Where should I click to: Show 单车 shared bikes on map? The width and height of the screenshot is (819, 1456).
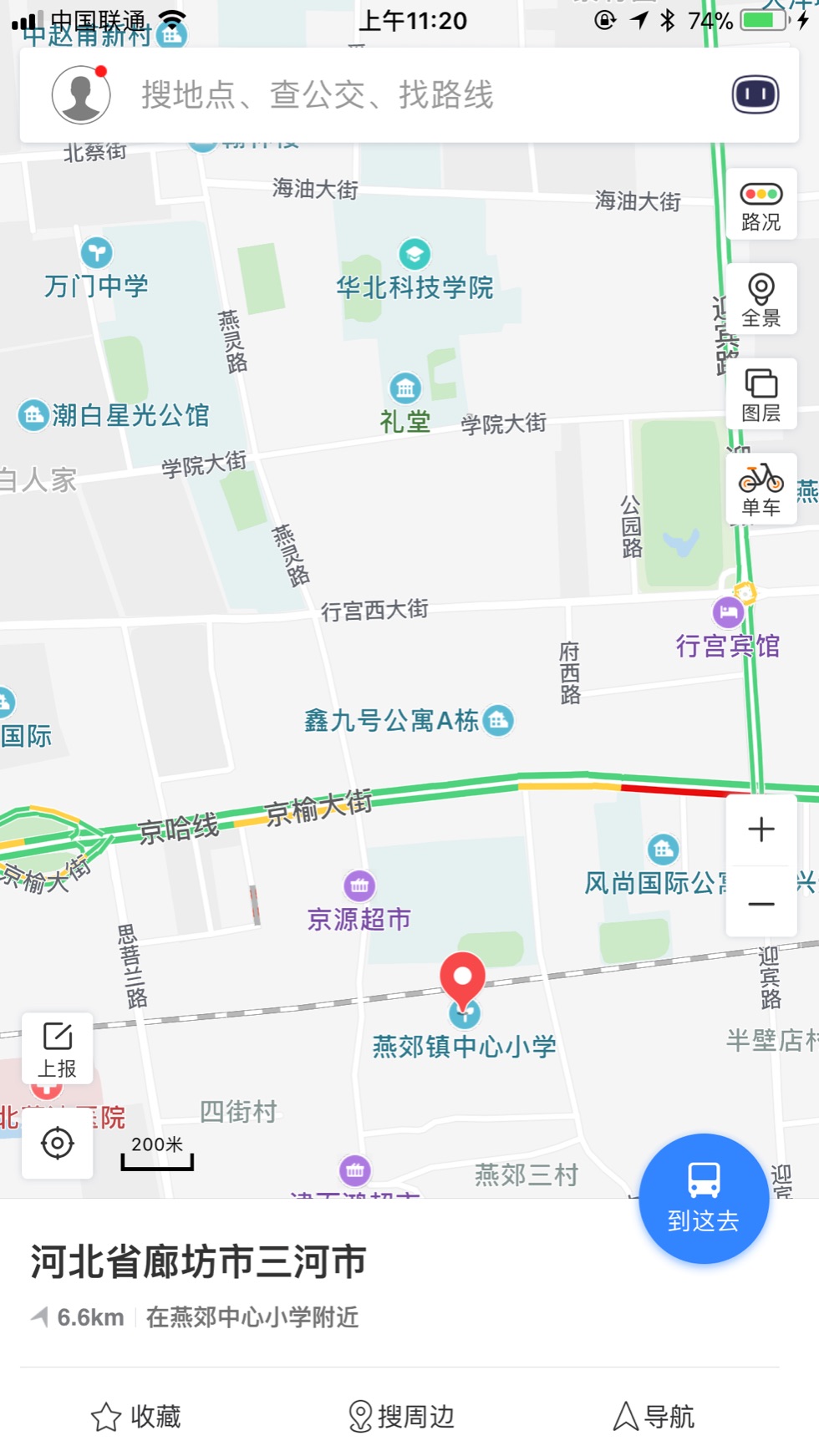pos(760,490)
